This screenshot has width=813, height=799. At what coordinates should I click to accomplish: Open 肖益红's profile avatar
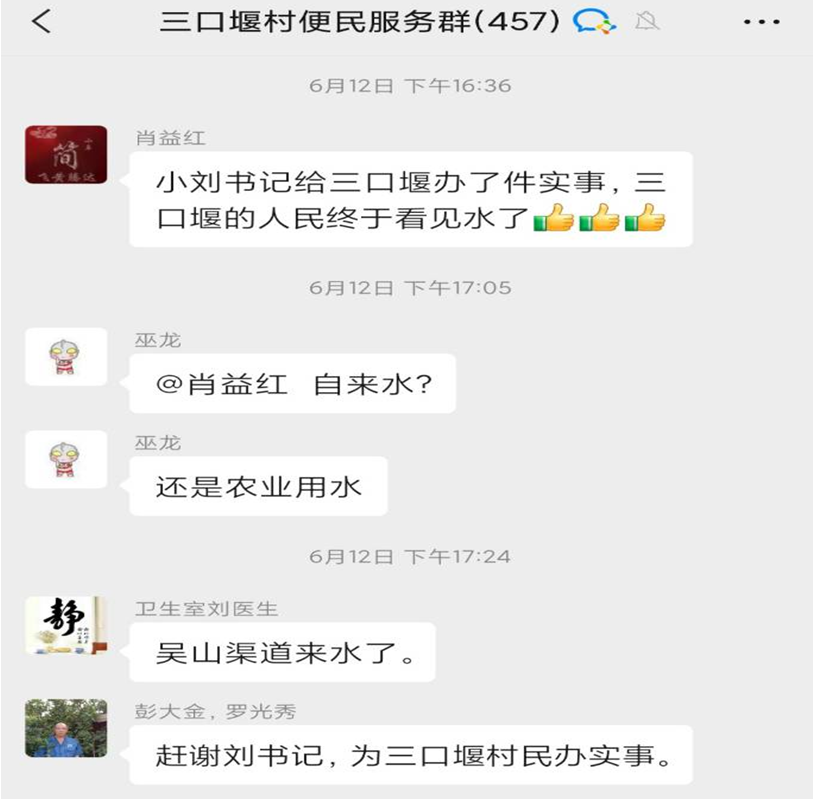point(66,154)
